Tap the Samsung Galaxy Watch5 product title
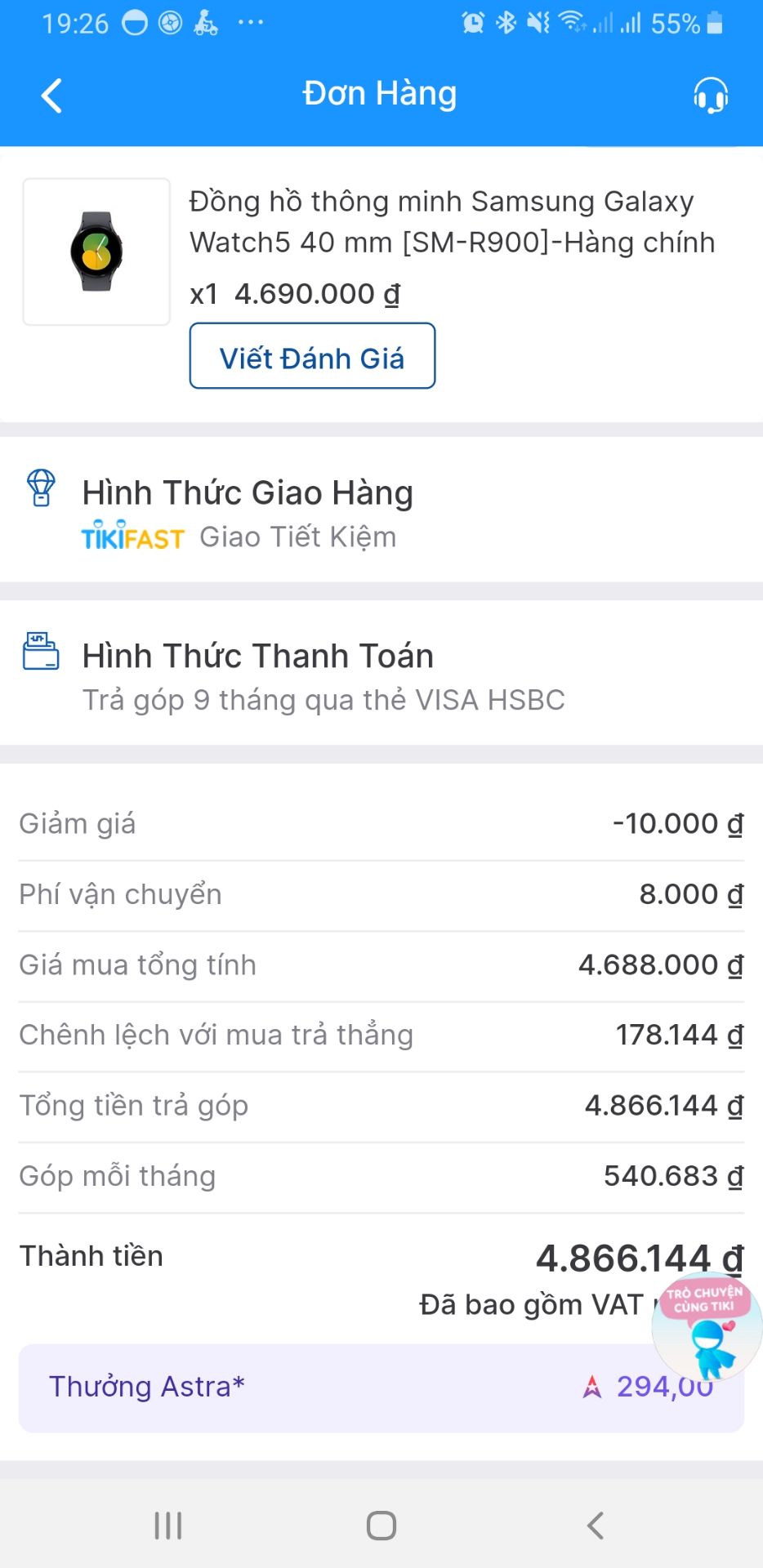763x1568 pixels. click(x=449, y=220)
